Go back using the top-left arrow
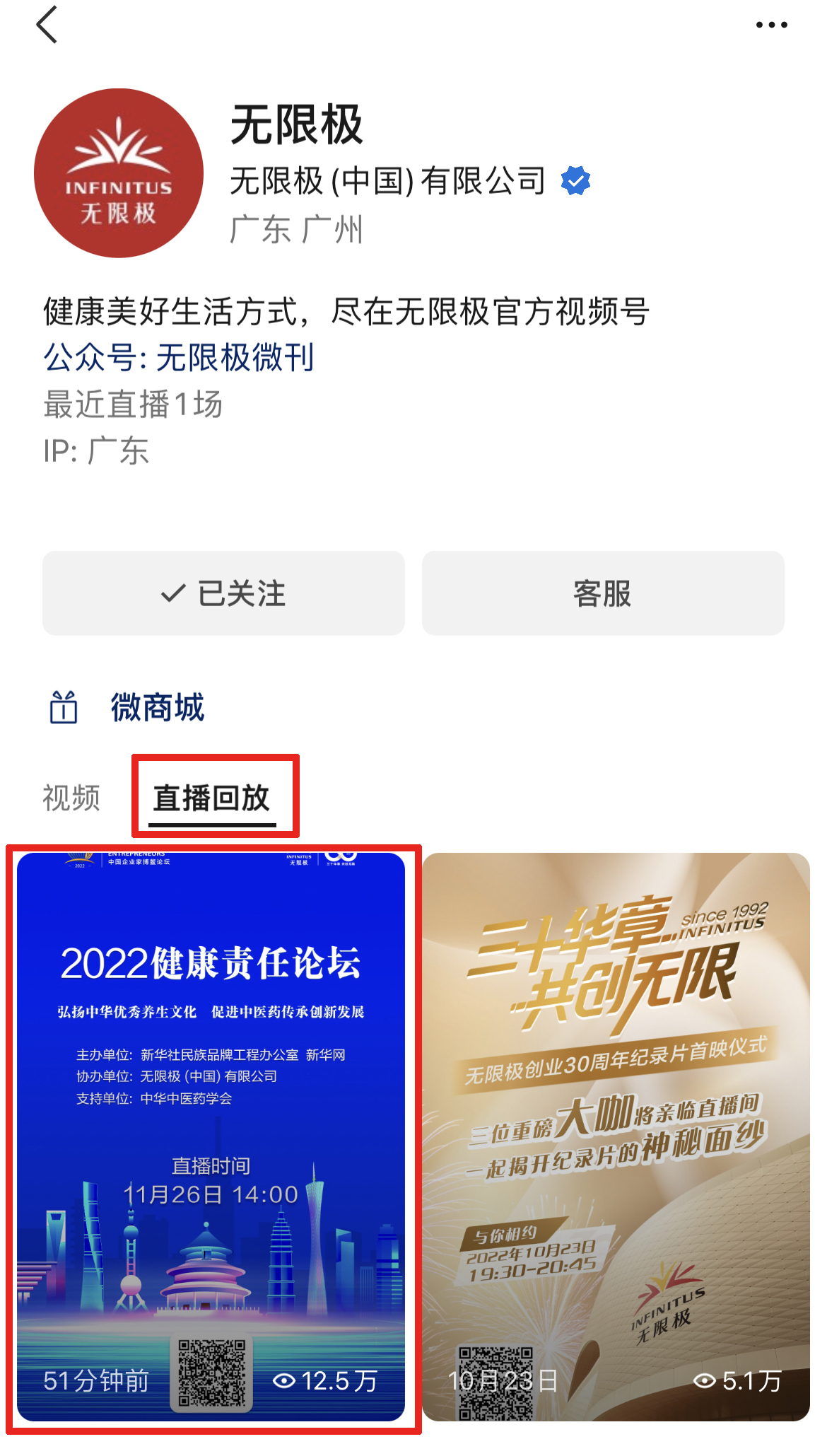The width and height of the screenshot is (827, 1456). coord(47,25)
